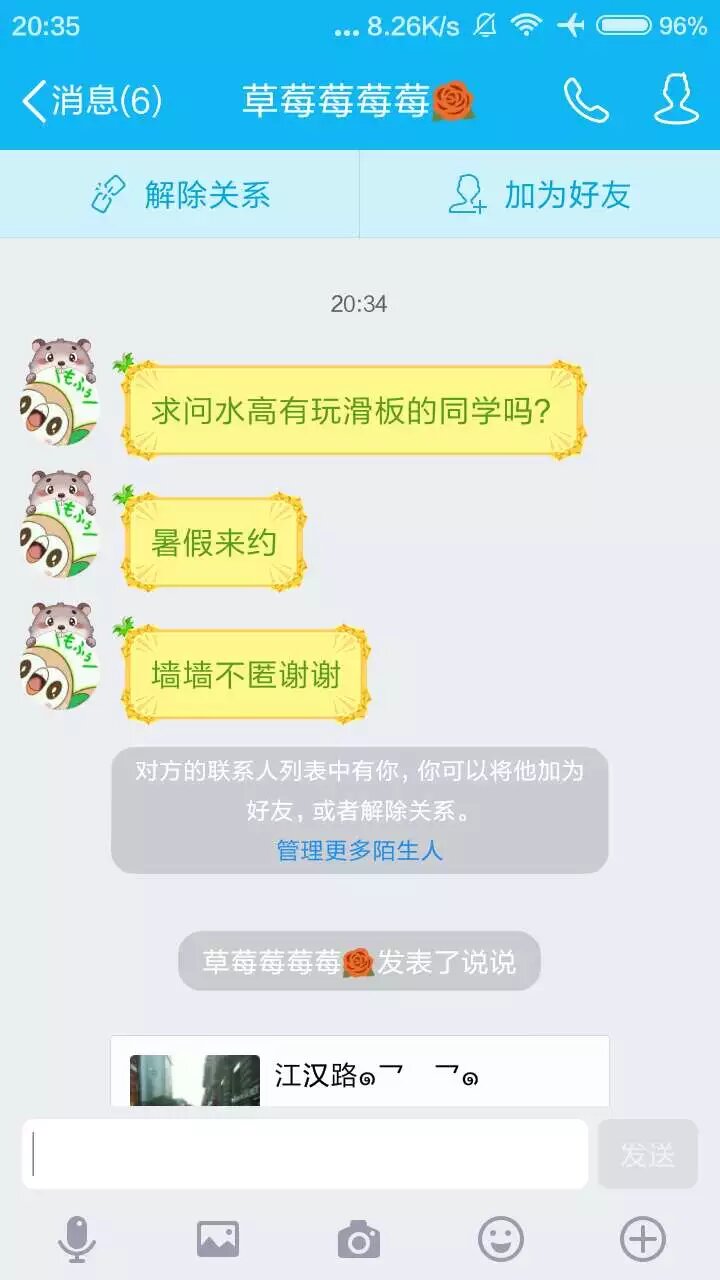Tap the sender's avatar beside 暑假来约
The width and height of the screenshot is (720, 1280).
(60, 526)
